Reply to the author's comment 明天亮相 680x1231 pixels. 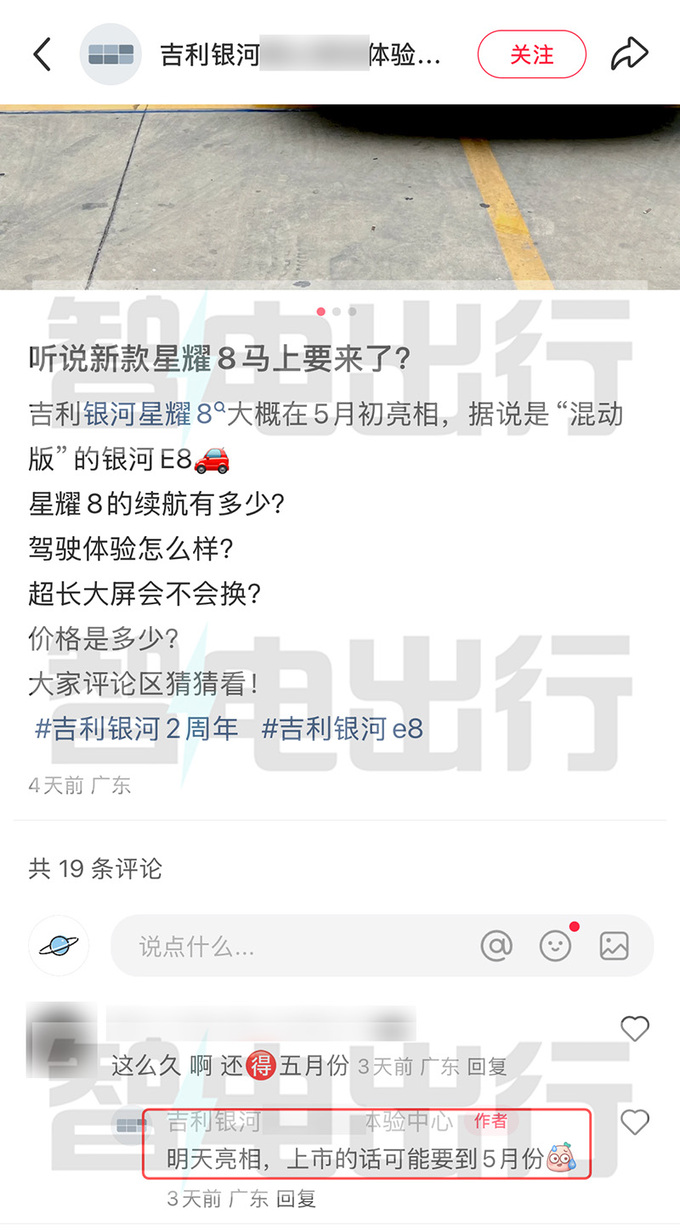296,1198
